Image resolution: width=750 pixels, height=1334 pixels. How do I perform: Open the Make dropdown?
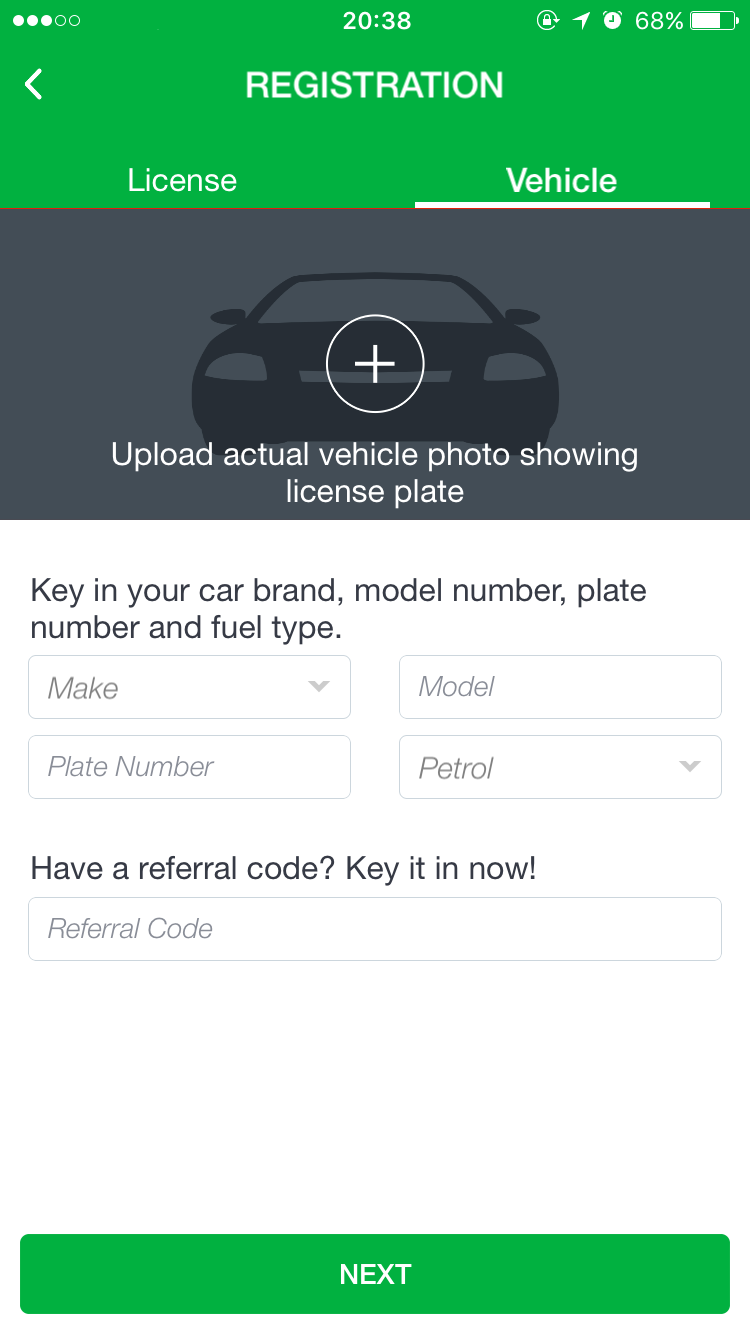(x=189, y=687)
